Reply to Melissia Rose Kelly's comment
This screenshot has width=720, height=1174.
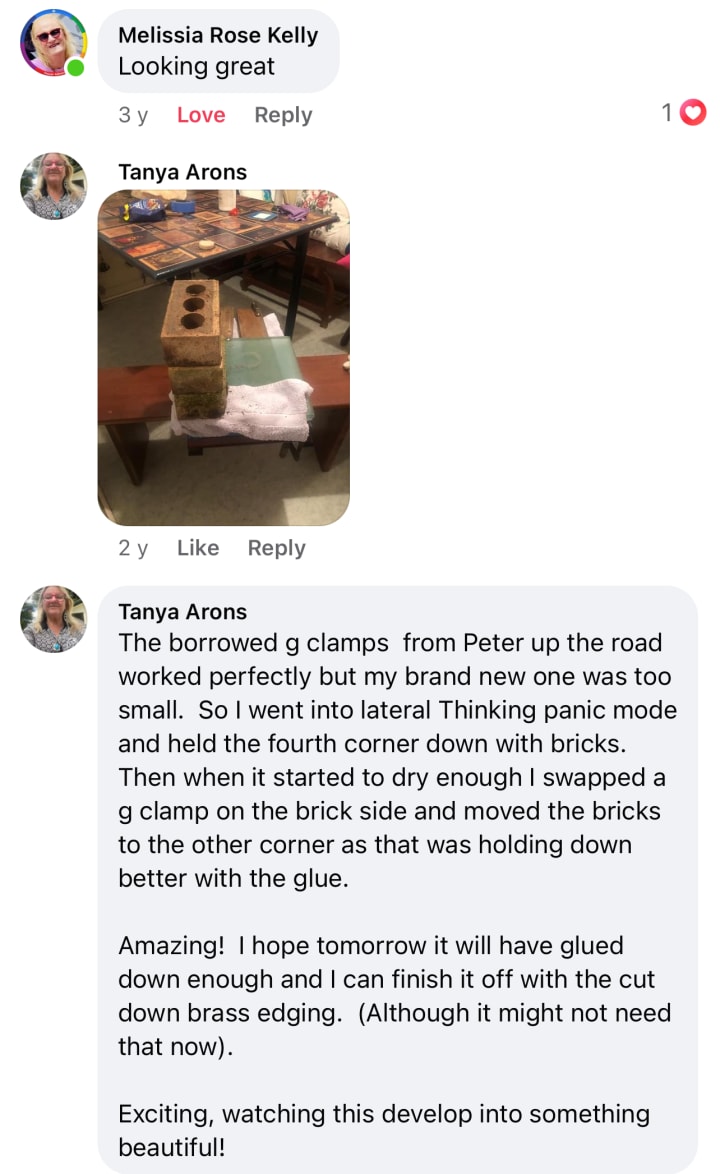(x=283, y=115)
